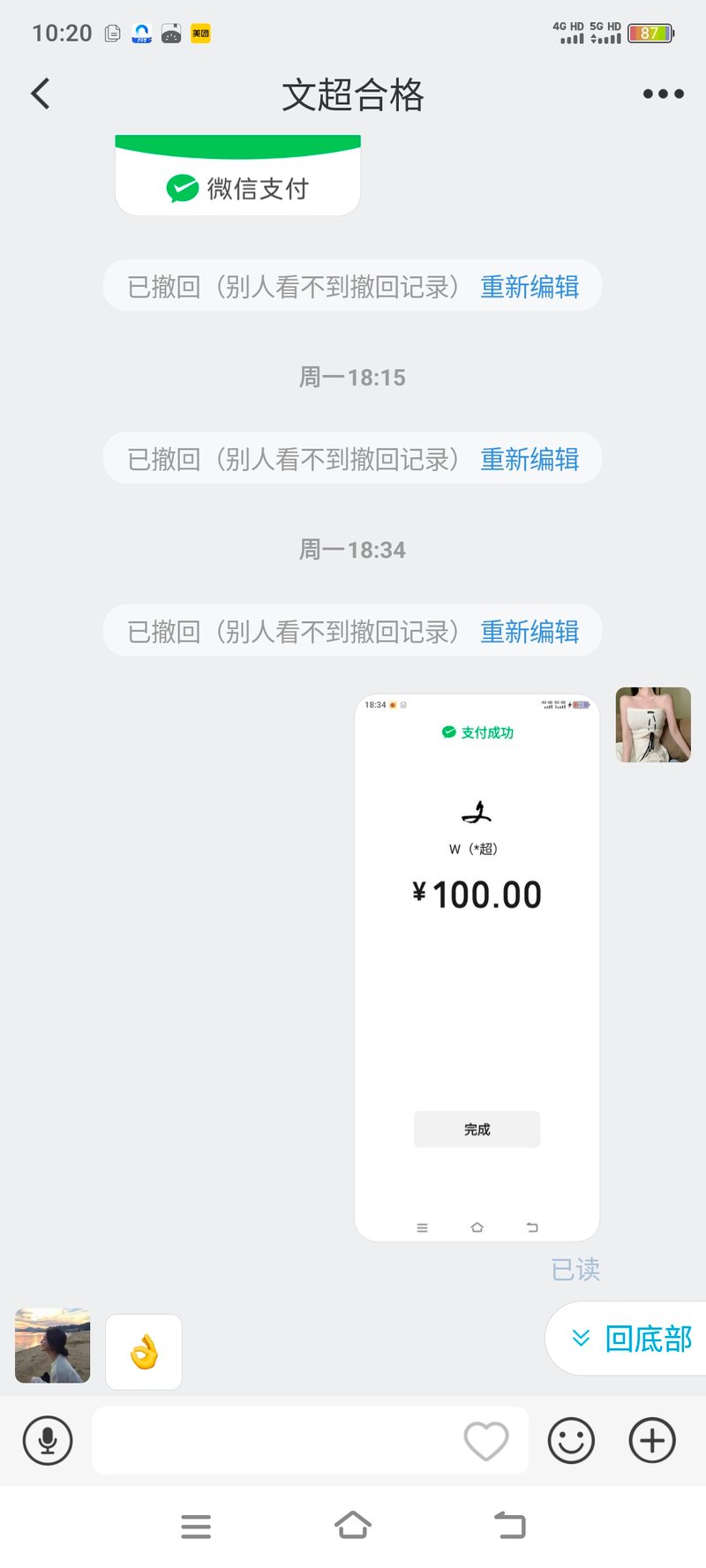Send a heart from the input box

click(x=486, y=1440)
